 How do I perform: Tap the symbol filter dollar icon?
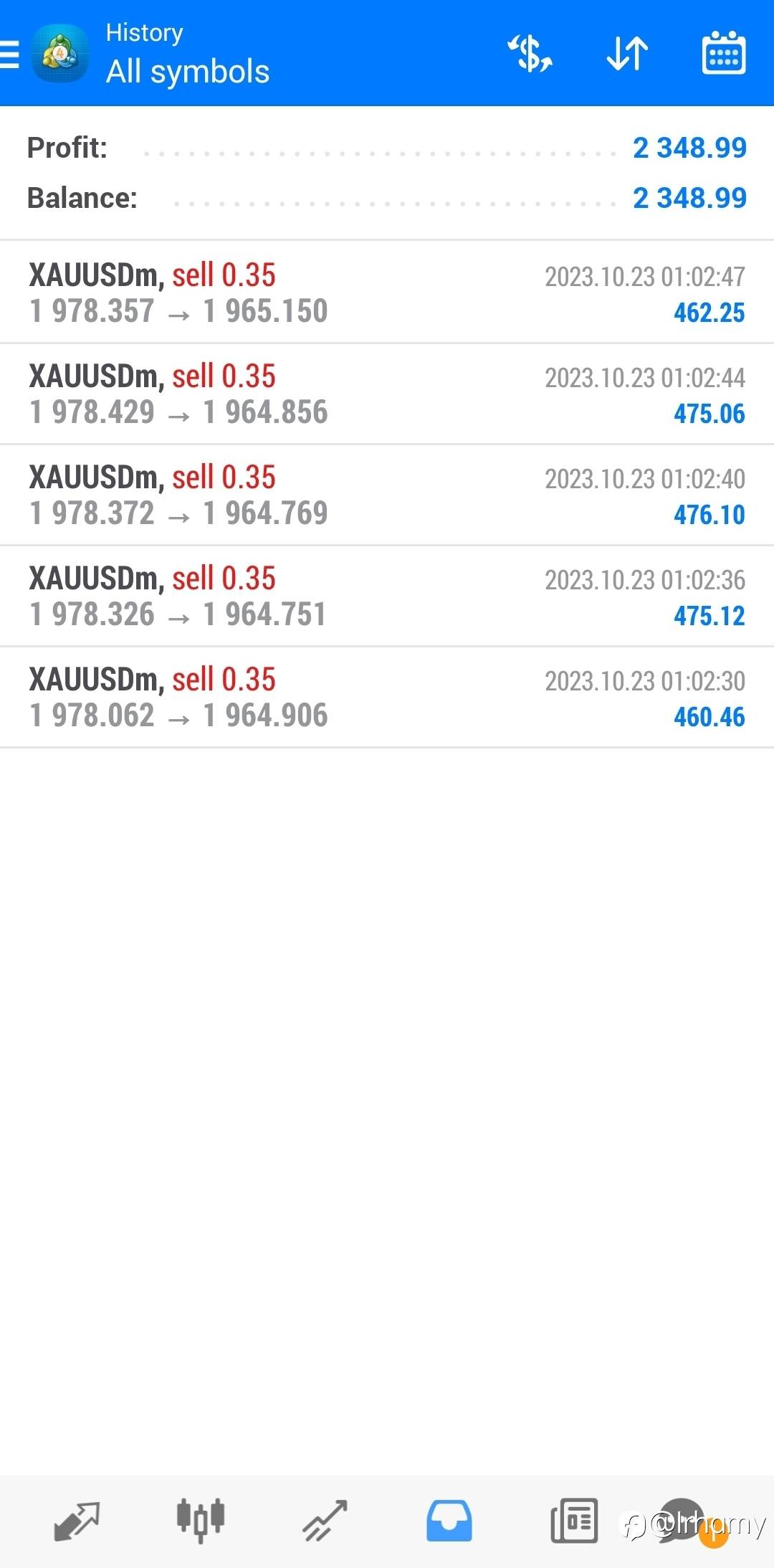(530, 54)
